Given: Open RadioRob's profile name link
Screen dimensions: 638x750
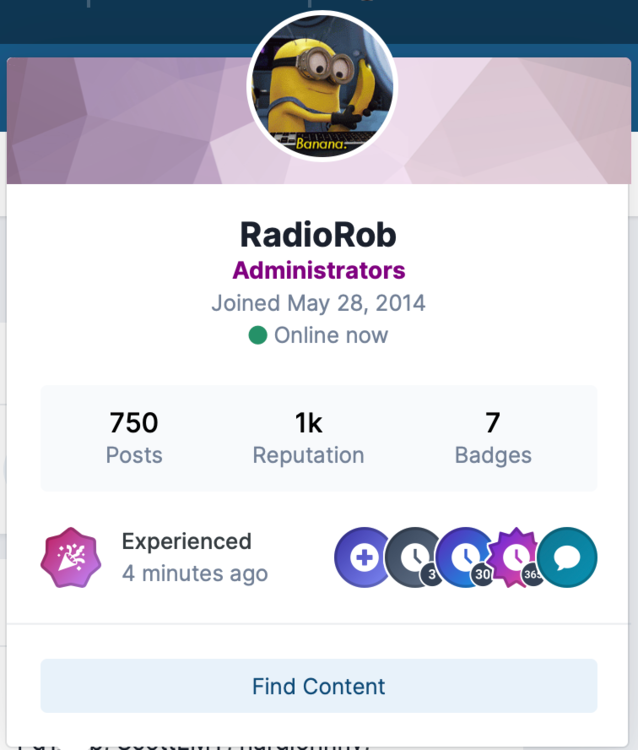Looking at the screenshot, I should 318,234.
